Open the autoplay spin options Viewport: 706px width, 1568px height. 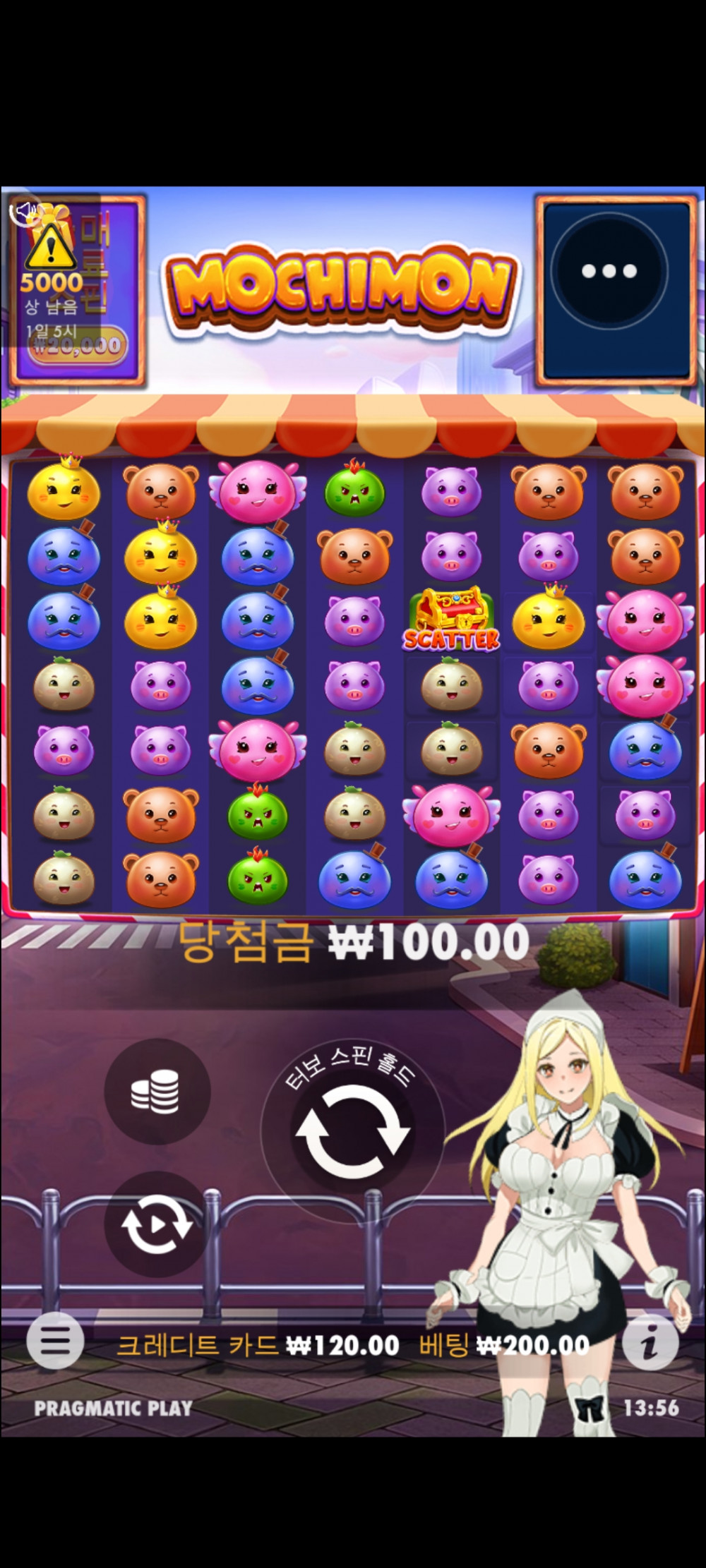tap(157, 1224)
